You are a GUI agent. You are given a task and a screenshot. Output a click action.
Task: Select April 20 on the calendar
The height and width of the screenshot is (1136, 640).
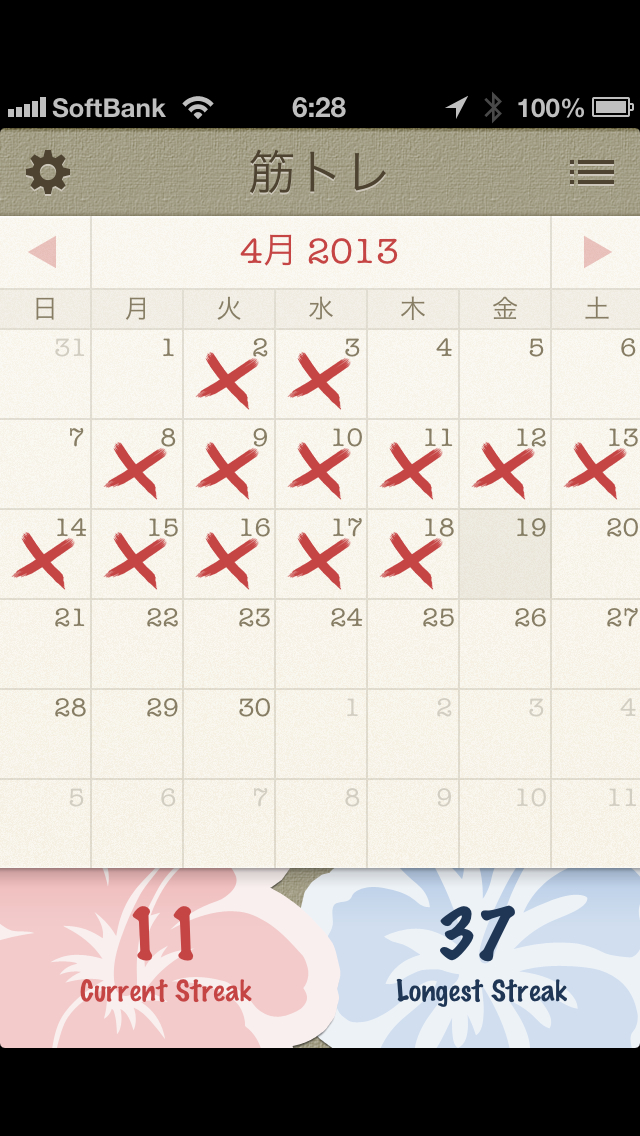(597, 555)
